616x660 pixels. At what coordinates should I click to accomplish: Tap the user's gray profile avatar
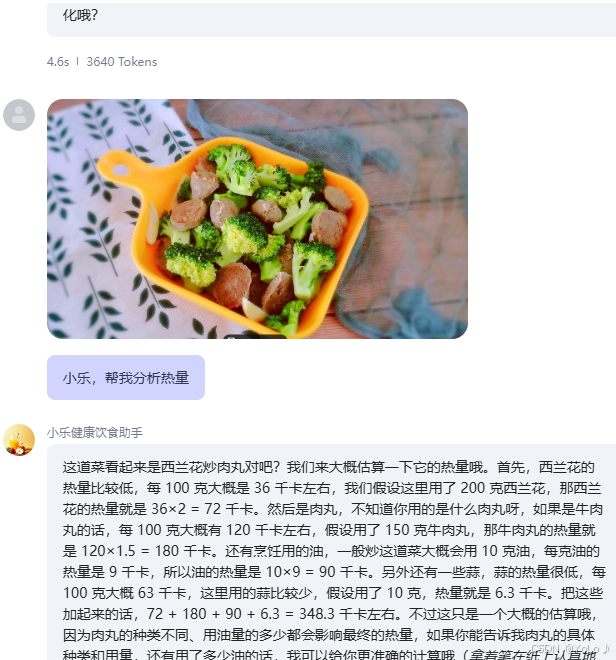(19, 115)
